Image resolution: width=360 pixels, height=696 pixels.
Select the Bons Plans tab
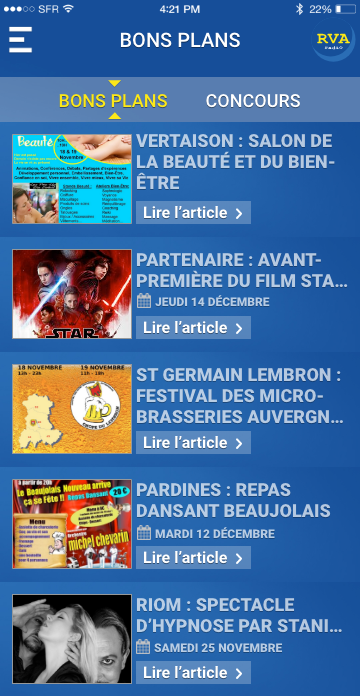[x=113, y=101]
